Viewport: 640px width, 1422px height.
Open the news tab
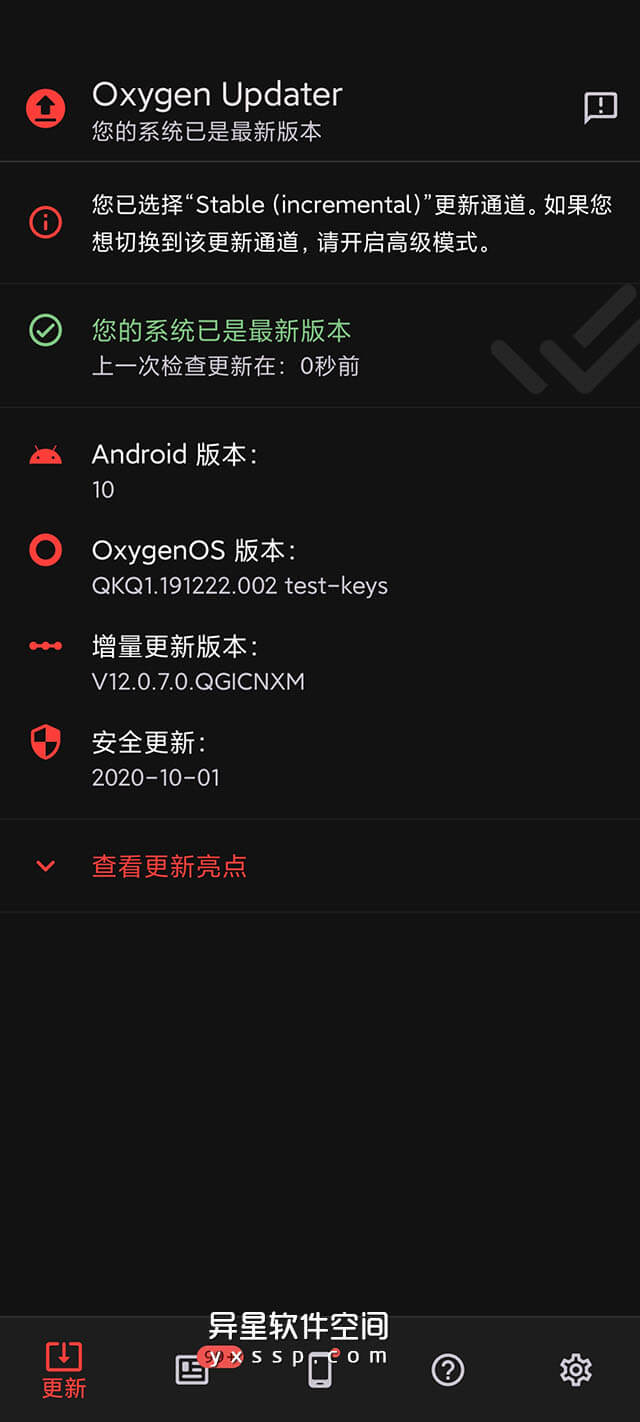(x=192, y=1369)
